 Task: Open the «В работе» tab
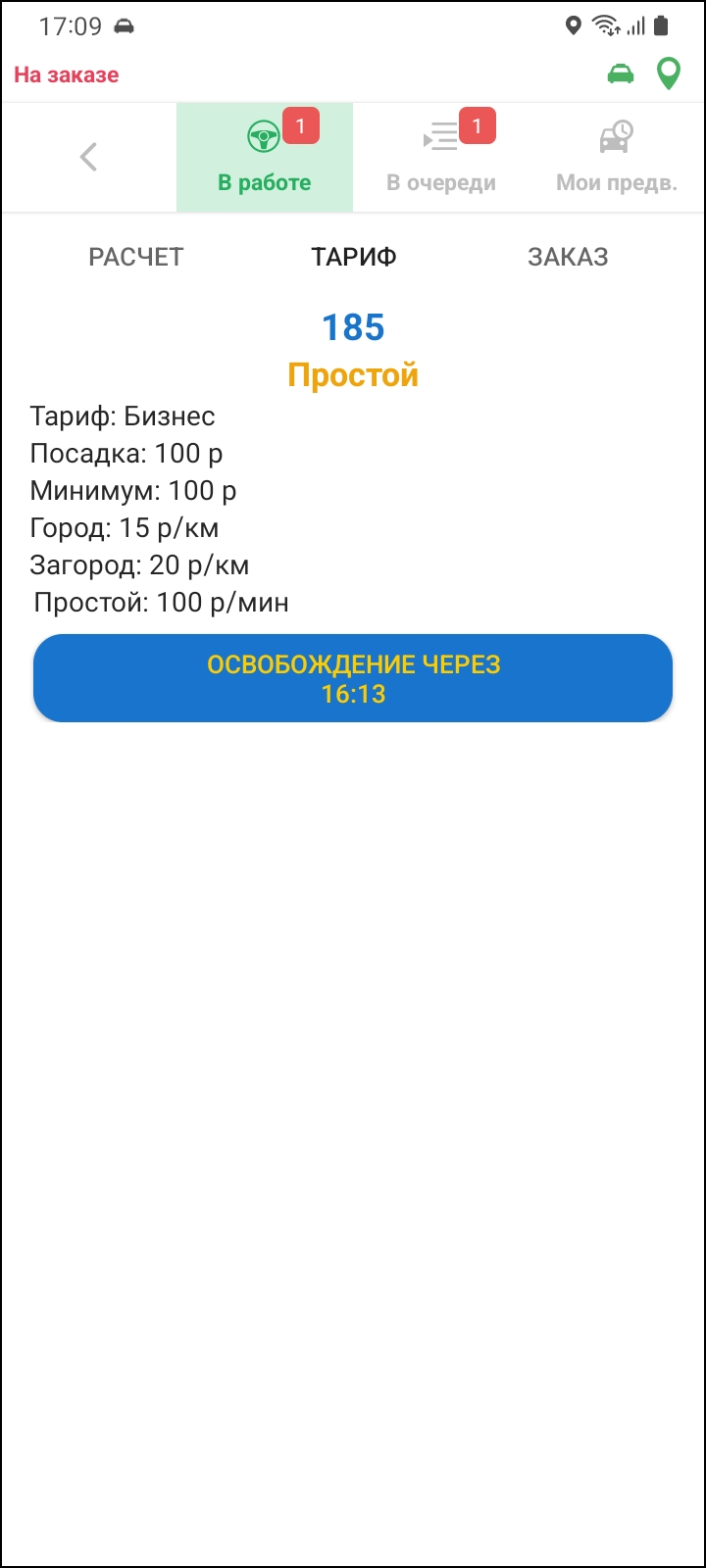pyautogui.click(x=265, y=158)
